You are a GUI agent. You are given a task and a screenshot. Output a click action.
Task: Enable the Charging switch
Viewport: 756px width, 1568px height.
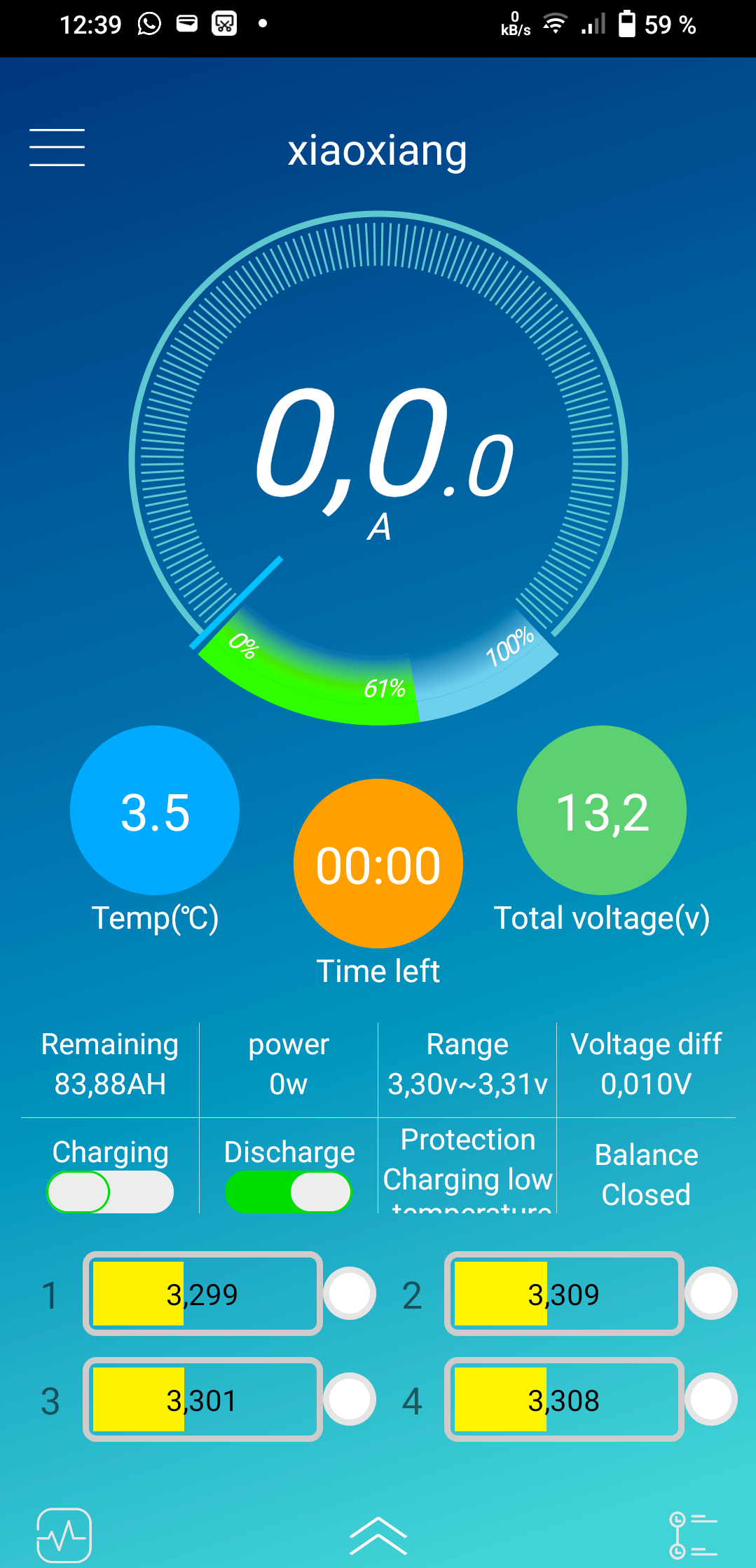(x=110, y=1192)
